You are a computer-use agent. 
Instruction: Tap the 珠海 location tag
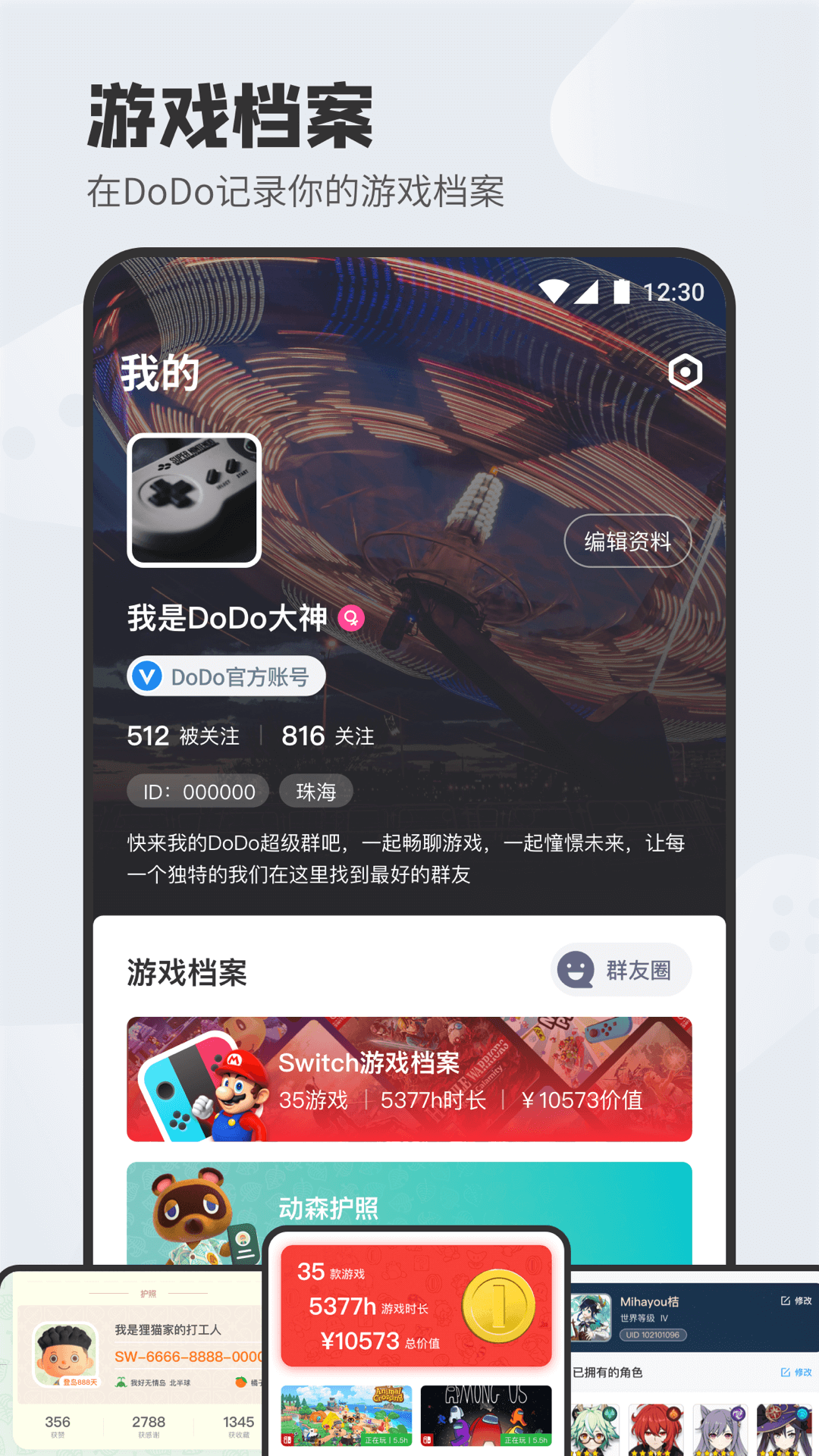click(316, 790)
